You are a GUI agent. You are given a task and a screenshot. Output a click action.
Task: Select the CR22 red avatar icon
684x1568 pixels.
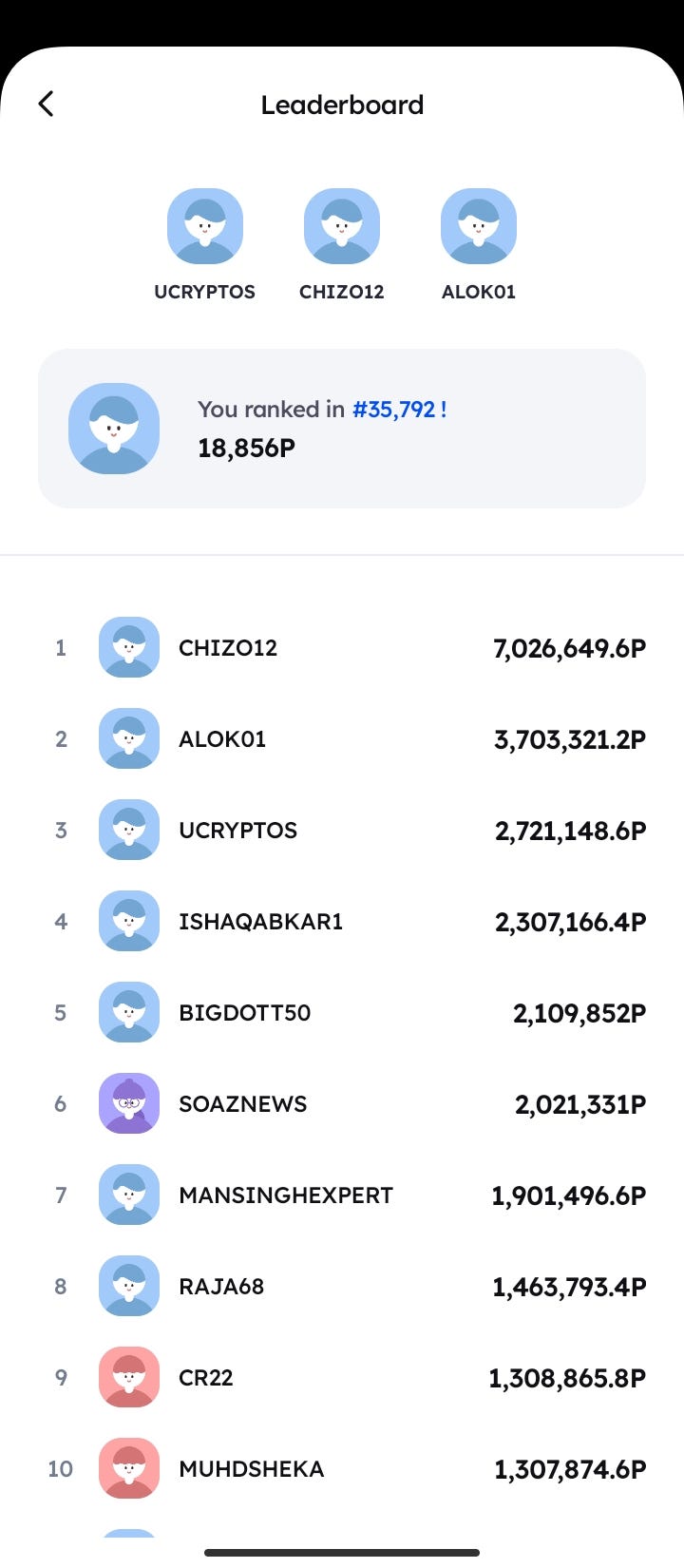tap(128, 1377)
